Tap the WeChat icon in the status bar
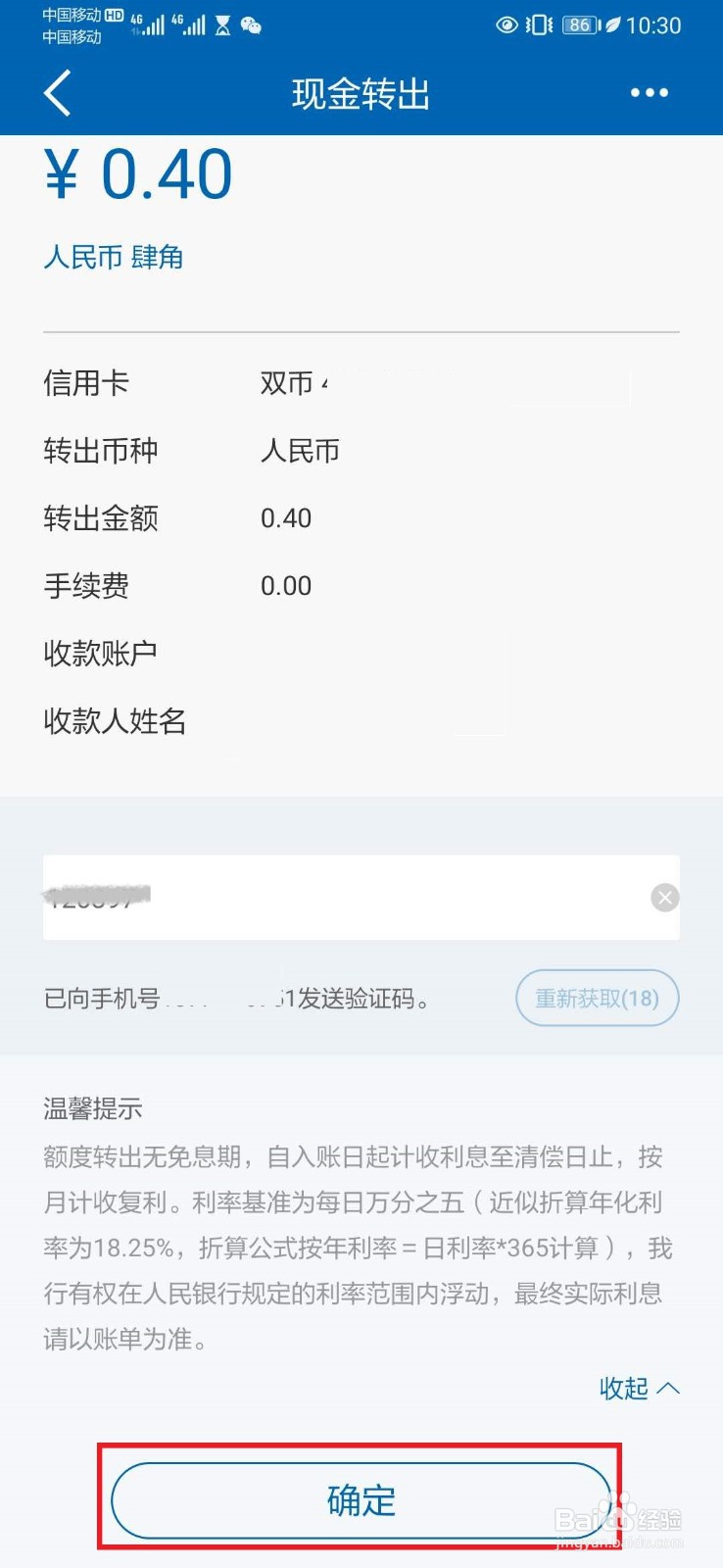723x1568 pixels. 251,26
